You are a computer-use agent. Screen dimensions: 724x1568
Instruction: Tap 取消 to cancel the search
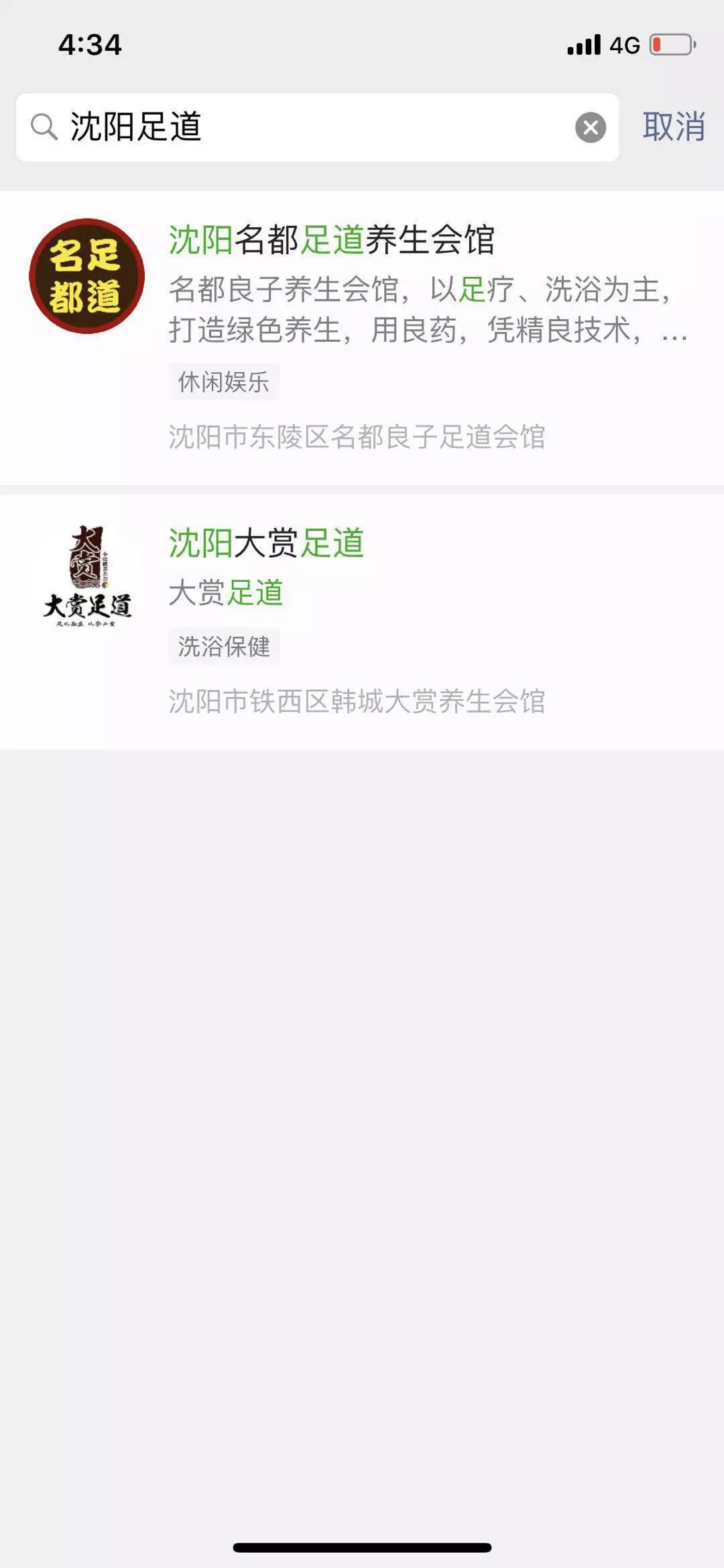pyautogui.click(x=674, y=127)
